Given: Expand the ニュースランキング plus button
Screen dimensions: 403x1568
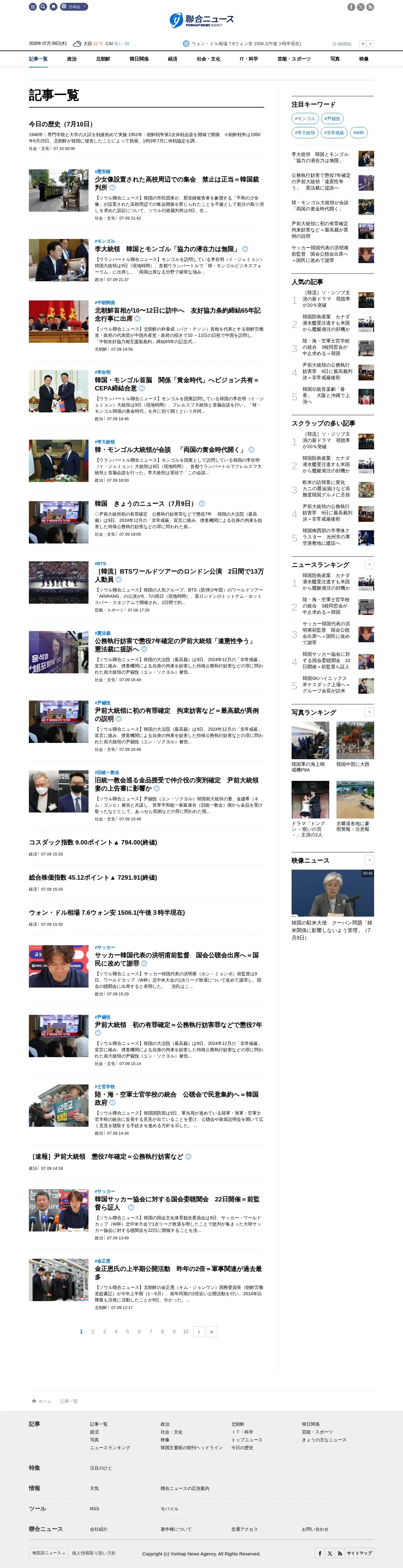Looking at the screenshot, I should 369,564.
